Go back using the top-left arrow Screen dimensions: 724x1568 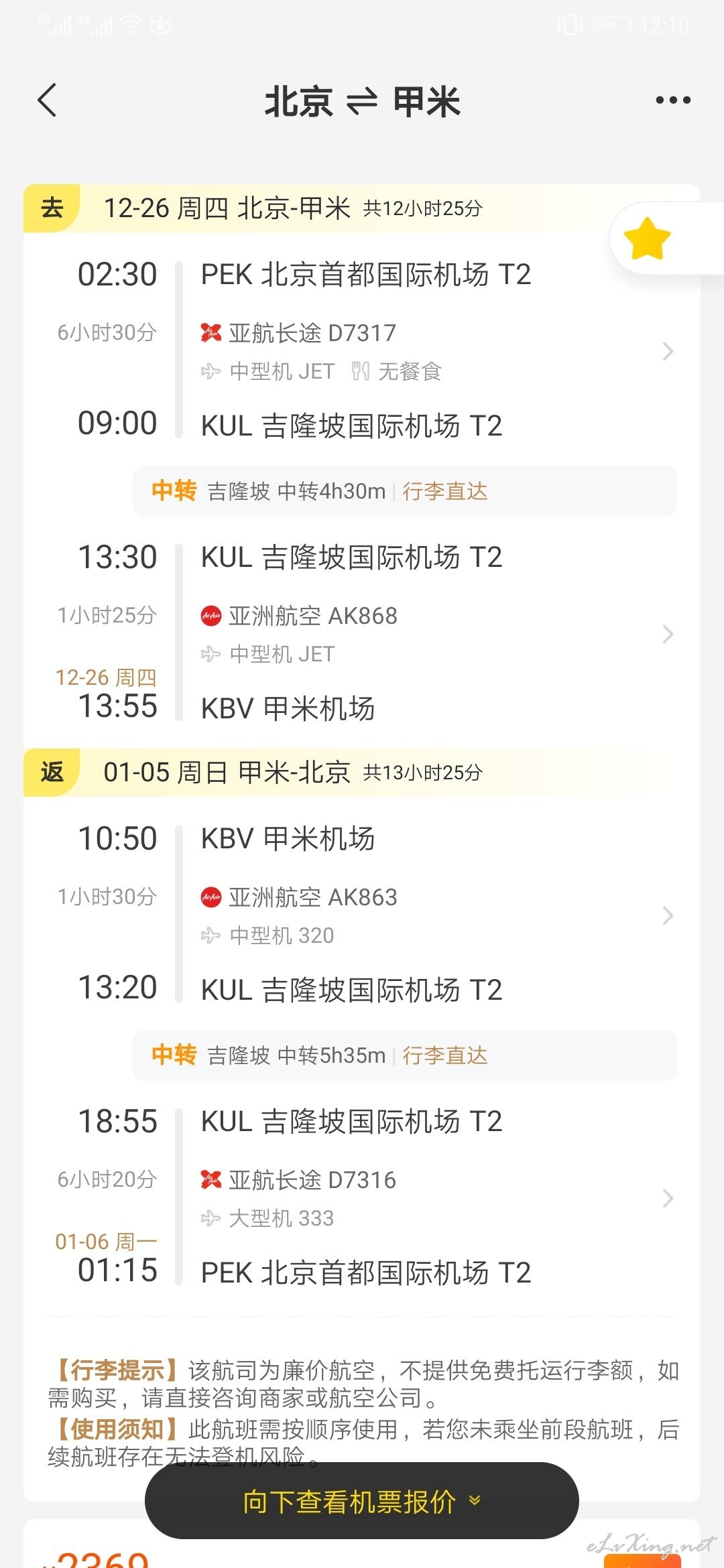47,101
